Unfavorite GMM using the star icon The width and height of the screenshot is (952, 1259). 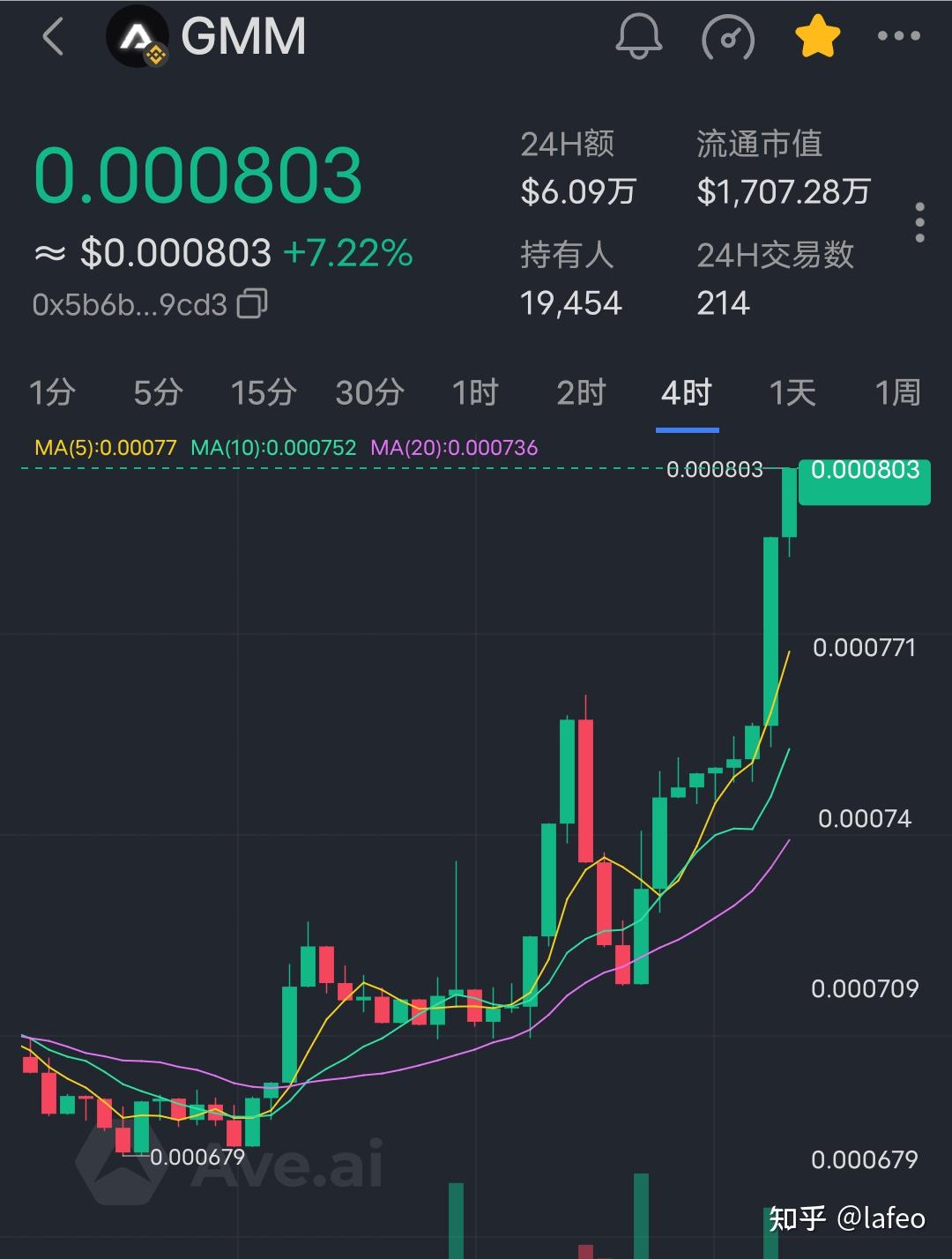pos(817,37)
